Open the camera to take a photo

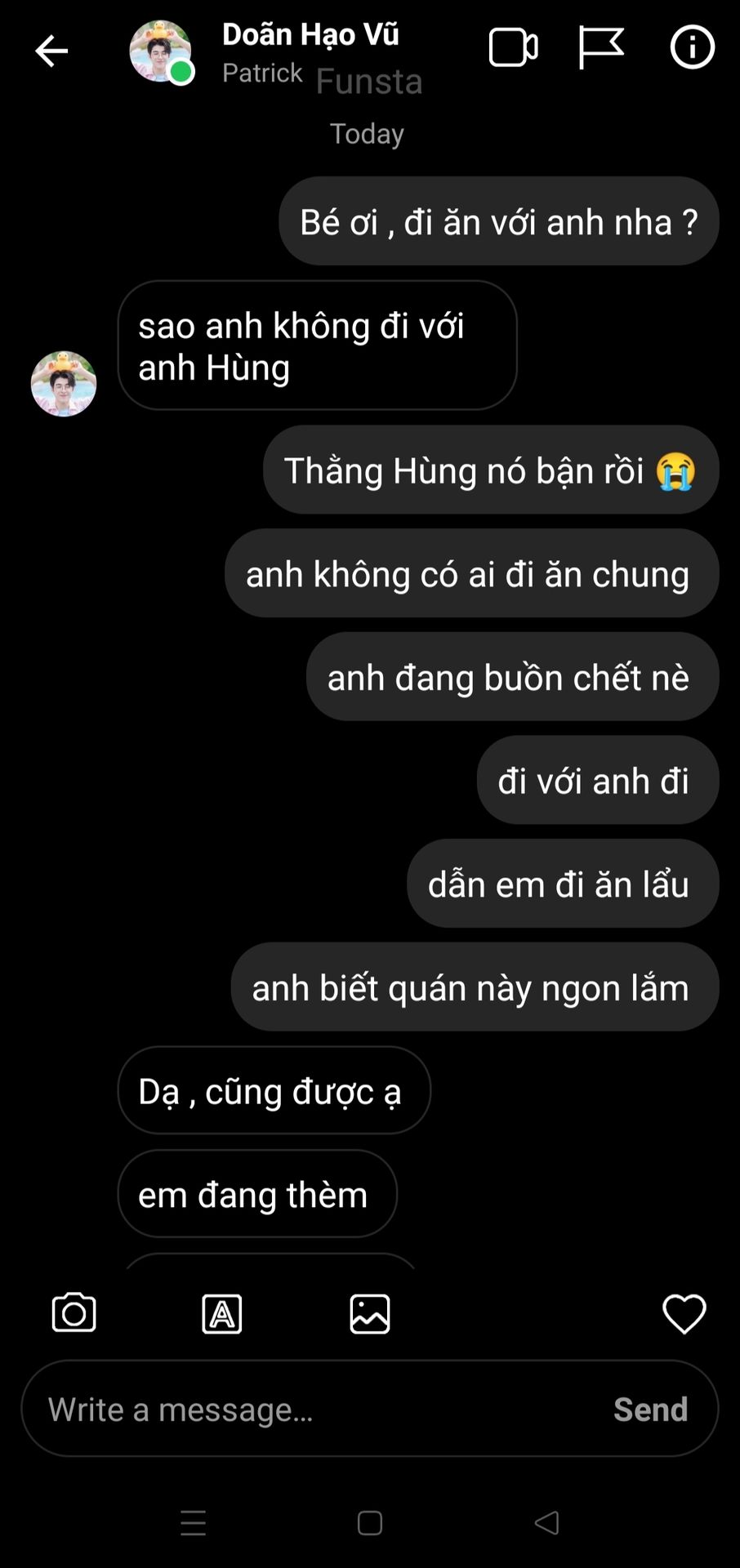[74, 1314]
